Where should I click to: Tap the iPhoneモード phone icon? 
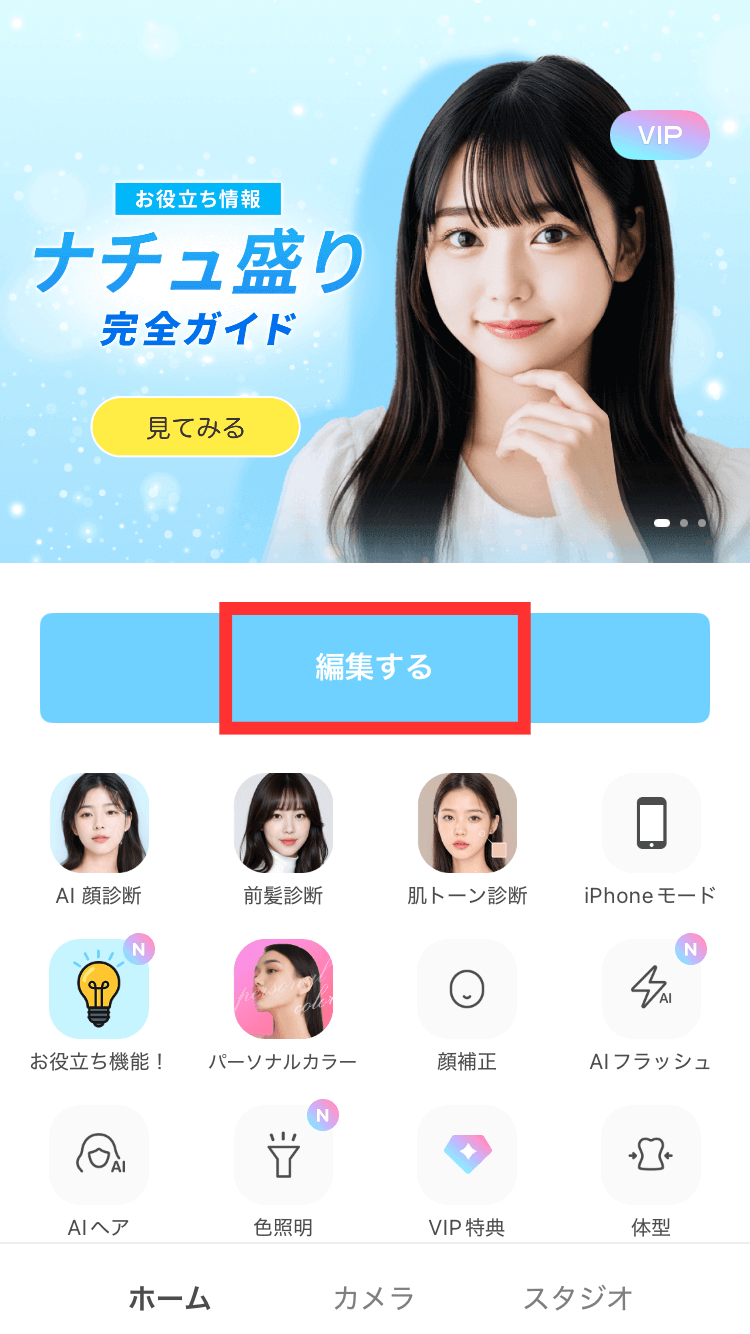(650, 823)
